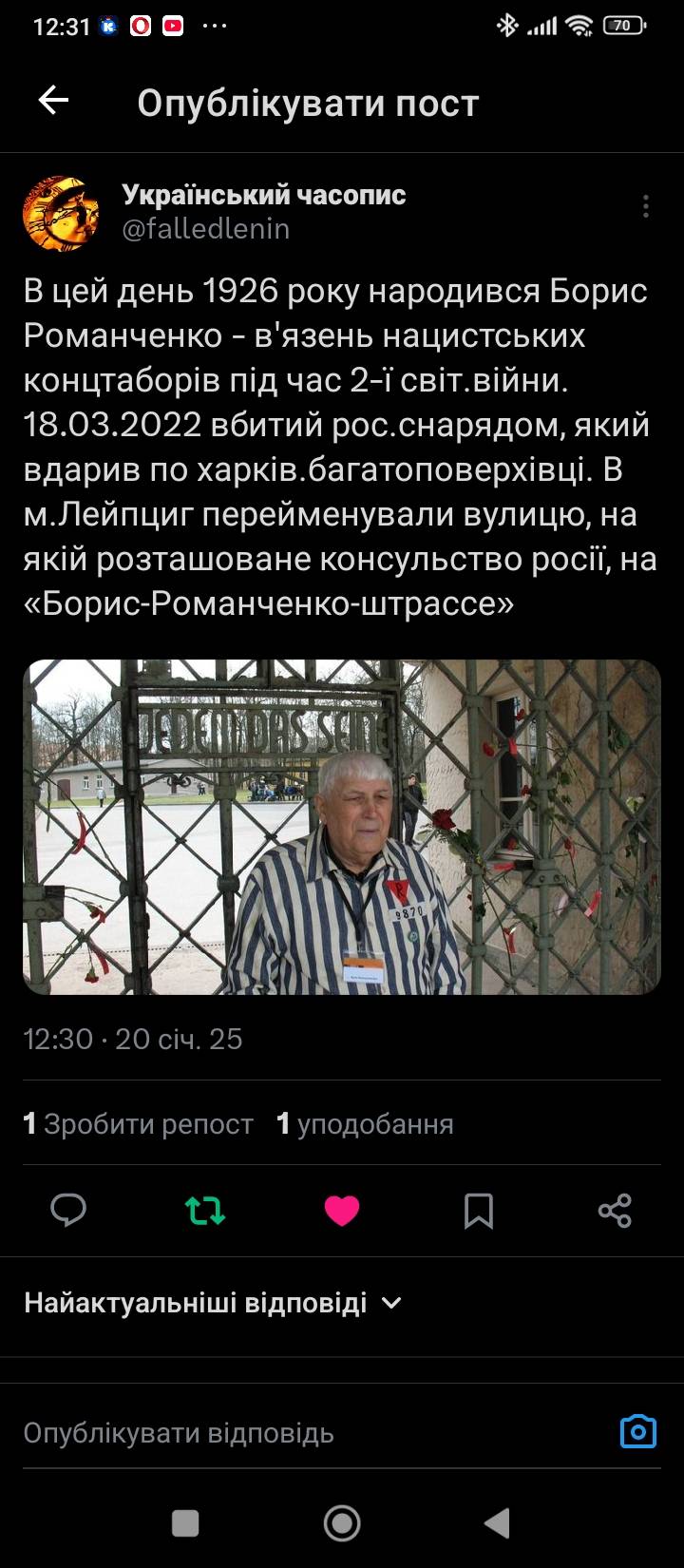Viewport: 684px width, 1568px height.
Task: Unlike the post via the pink heart
Action: coord(342,1210)
